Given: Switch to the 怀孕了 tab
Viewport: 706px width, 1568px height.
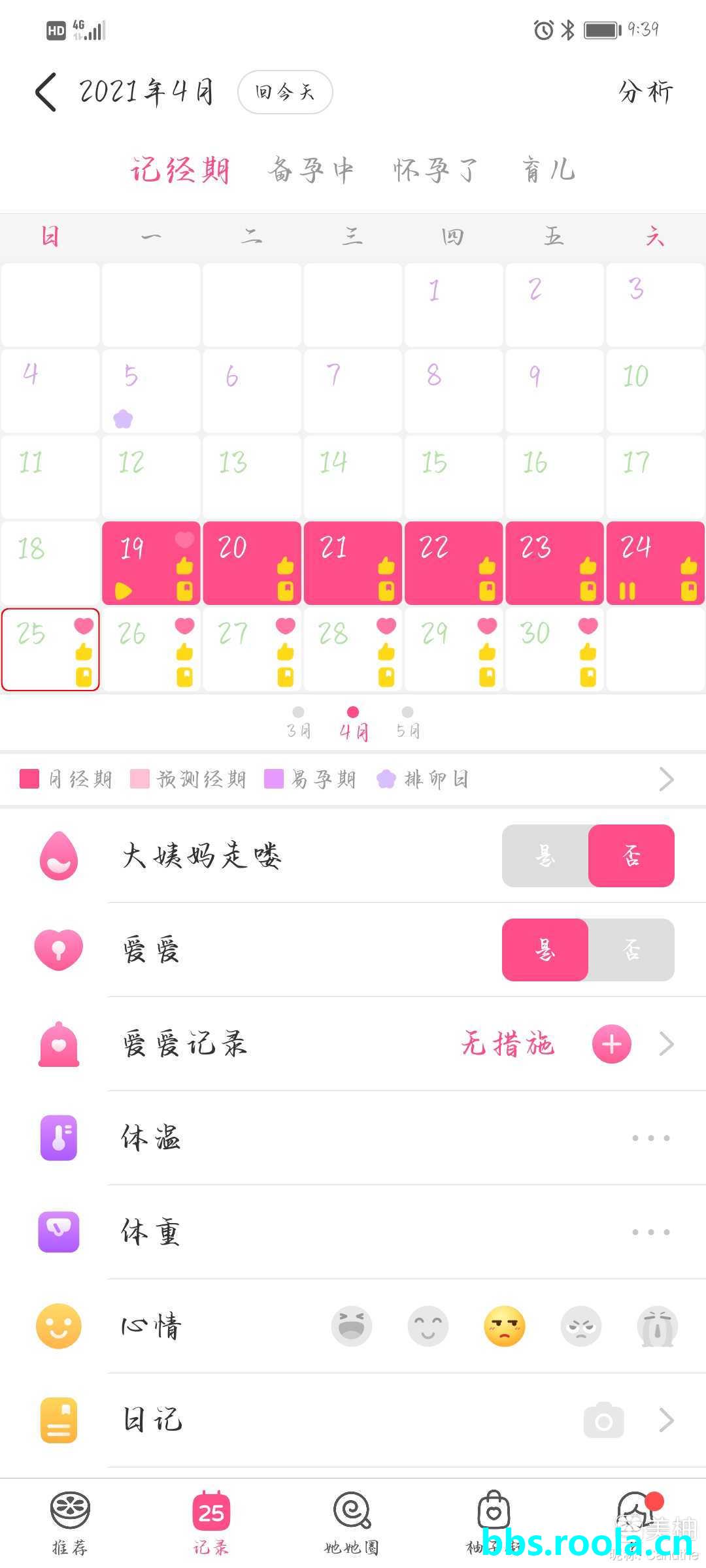Looking at the screenshot, I should 435,171.
